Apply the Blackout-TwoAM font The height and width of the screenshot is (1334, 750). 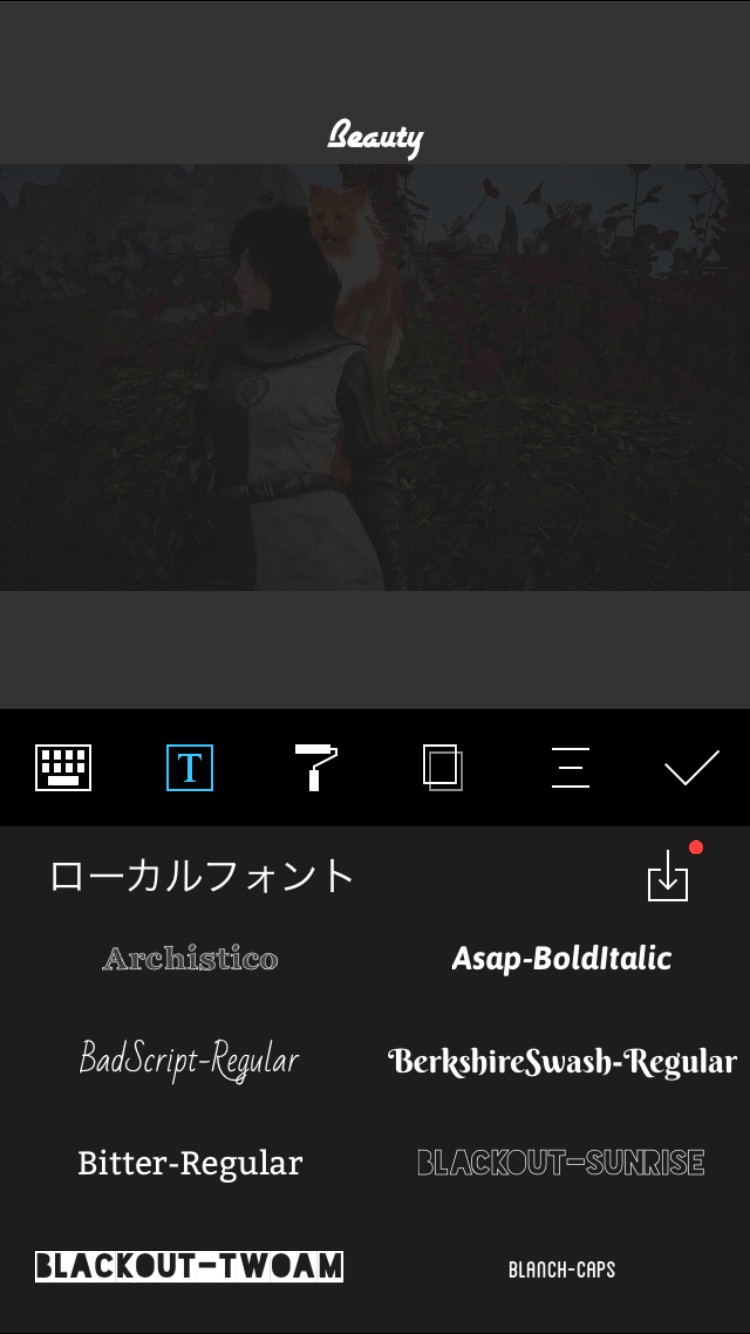189,1266
